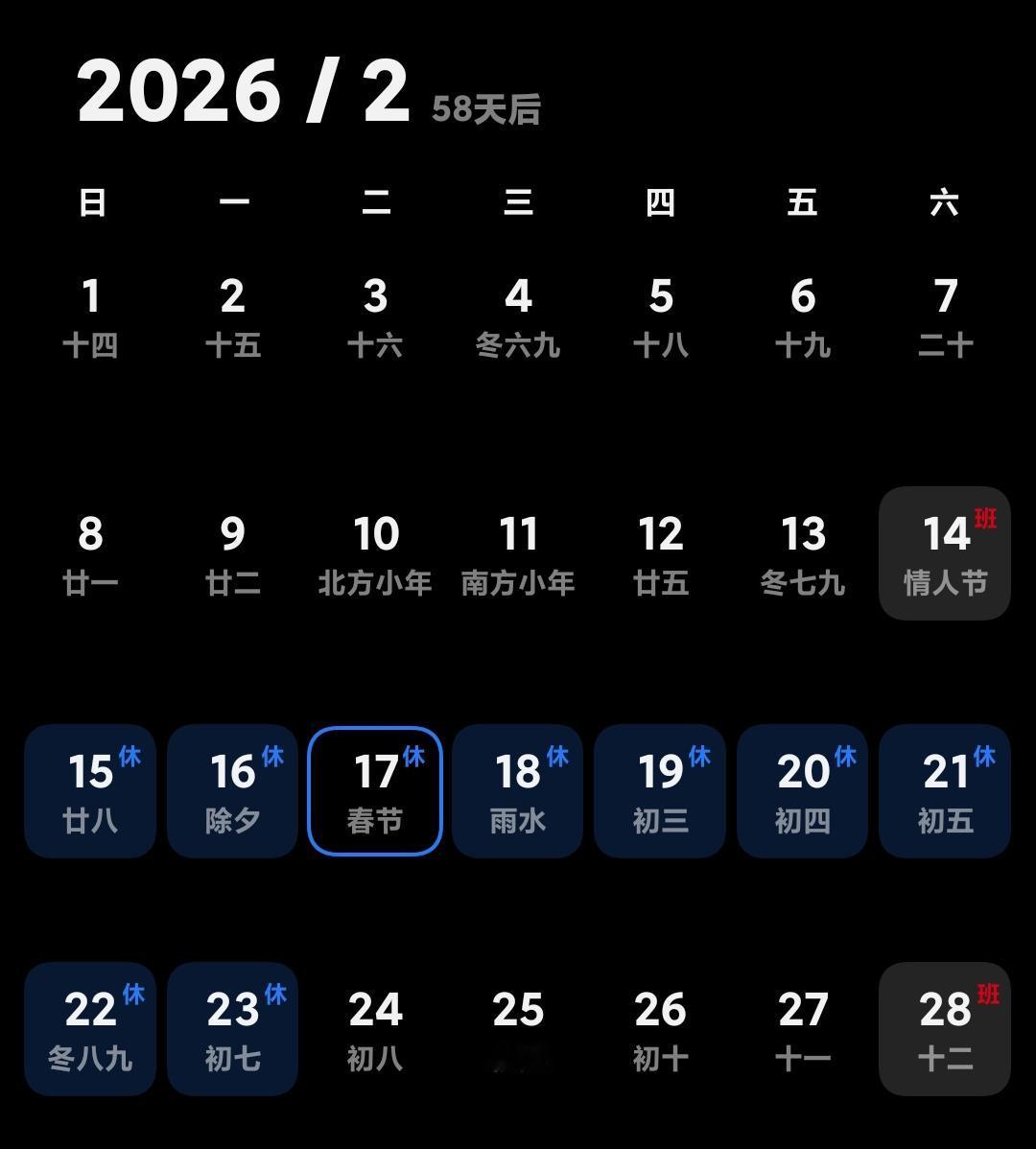Select the 日 (Sunday) column header
The image size is (1036, 1149).
click(x=90, y=202)
